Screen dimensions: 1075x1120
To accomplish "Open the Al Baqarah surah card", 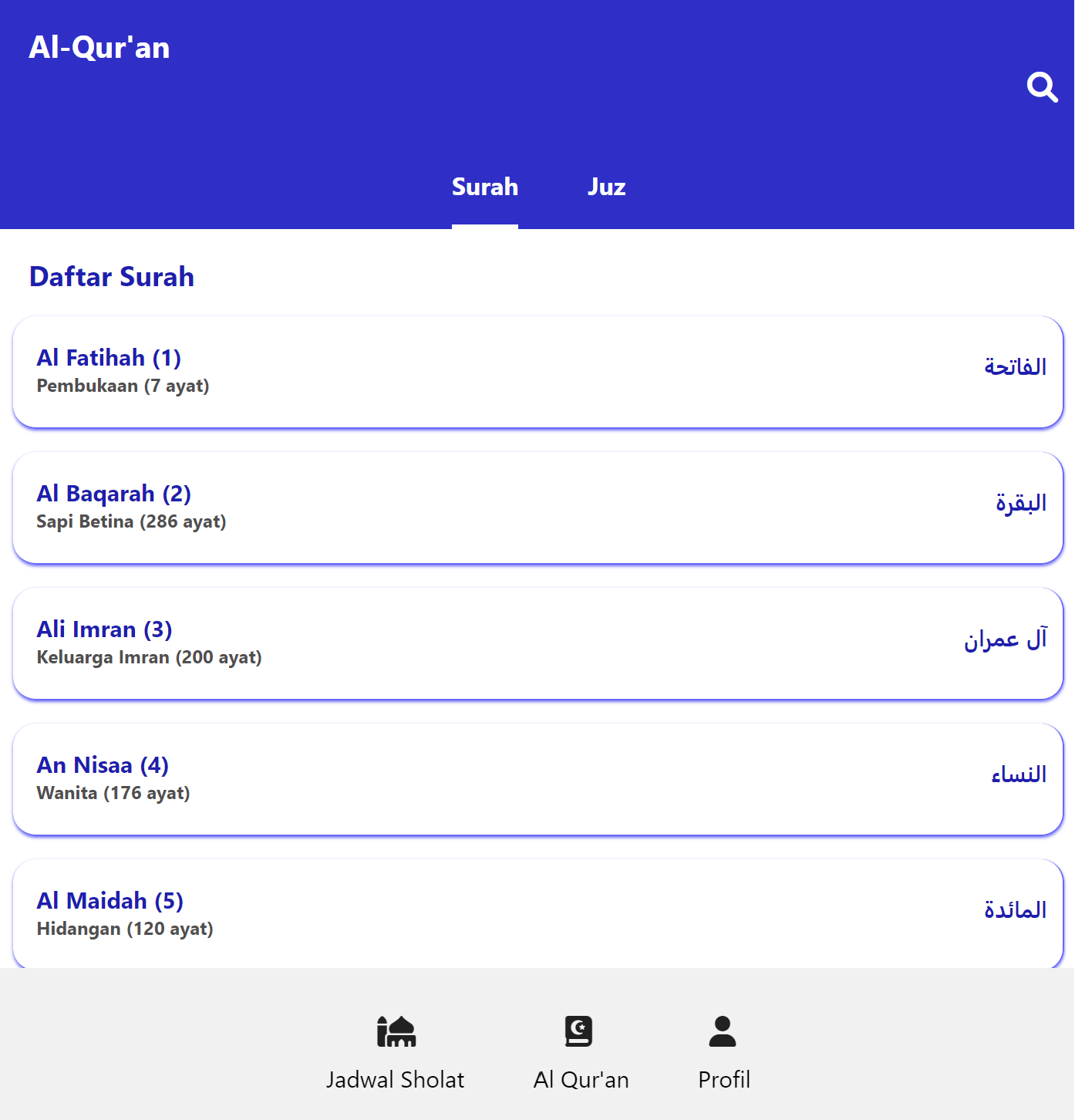I will tap(537, 507).
